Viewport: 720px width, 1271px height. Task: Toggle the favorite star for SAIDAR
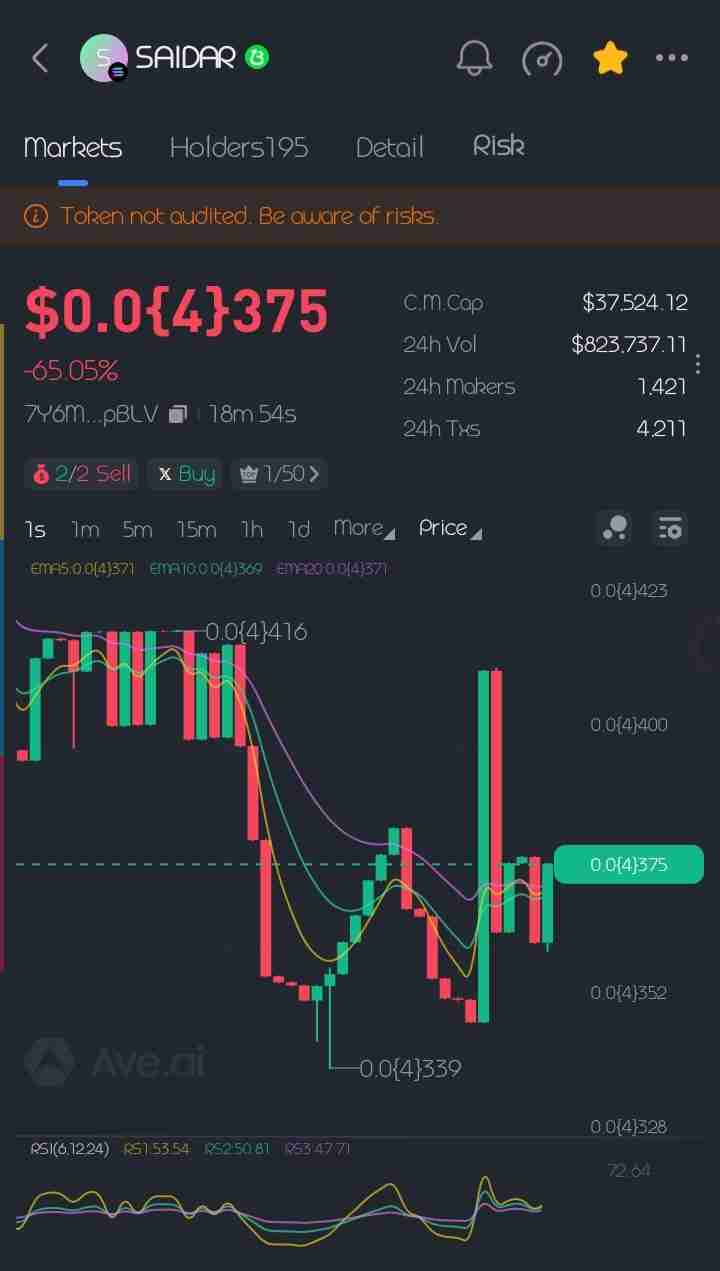610,58
